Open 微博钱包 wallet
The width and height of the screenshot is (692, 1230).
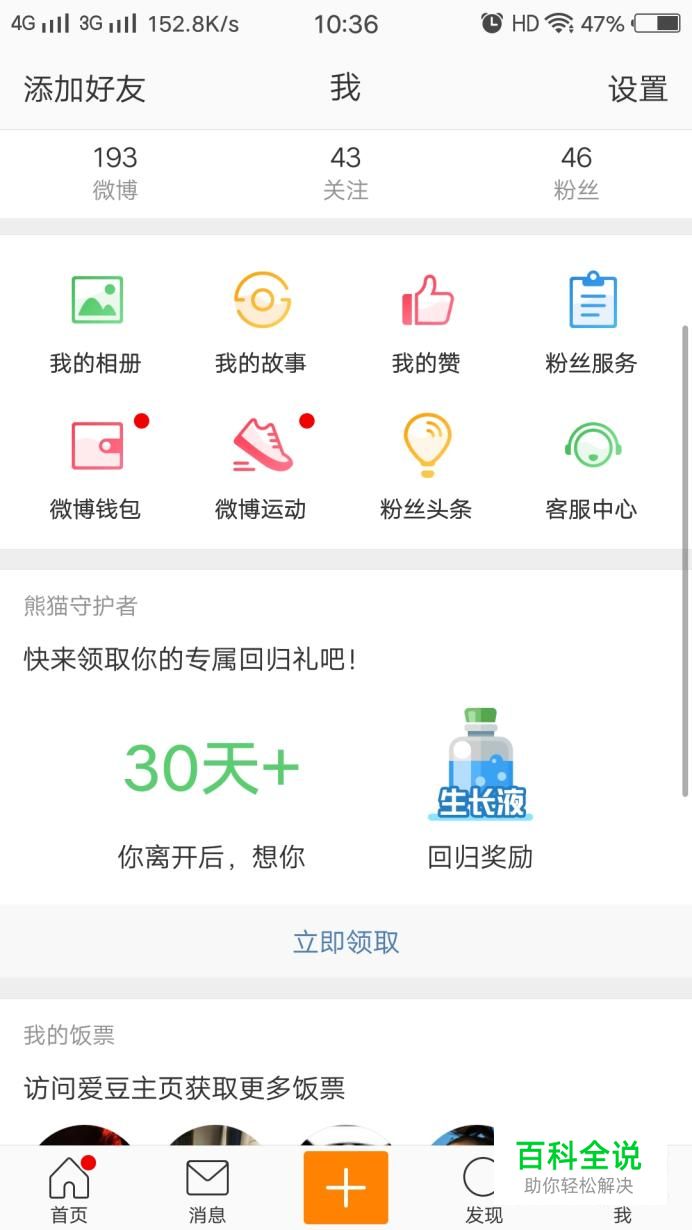point(96,468)
